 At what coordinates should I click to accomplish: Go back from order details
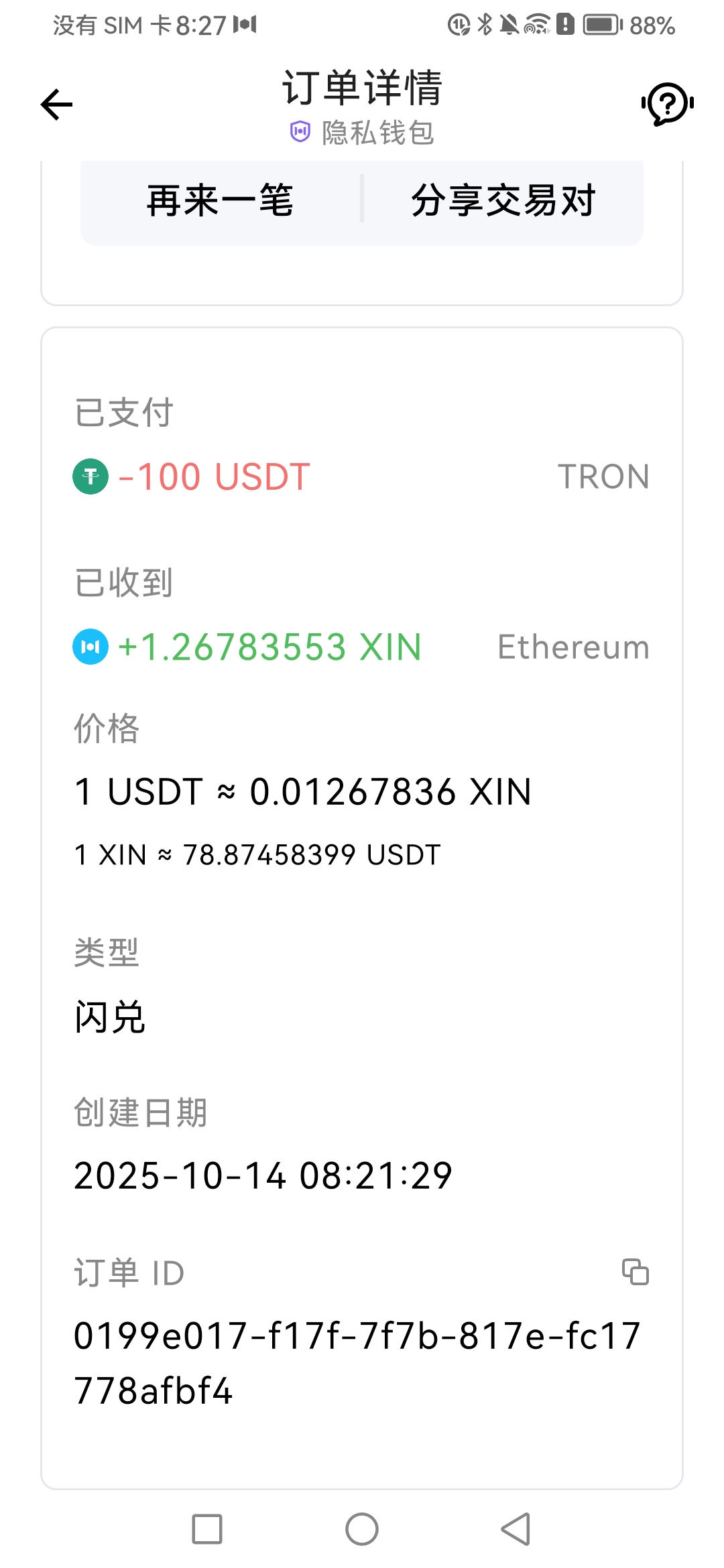[57, 105]
